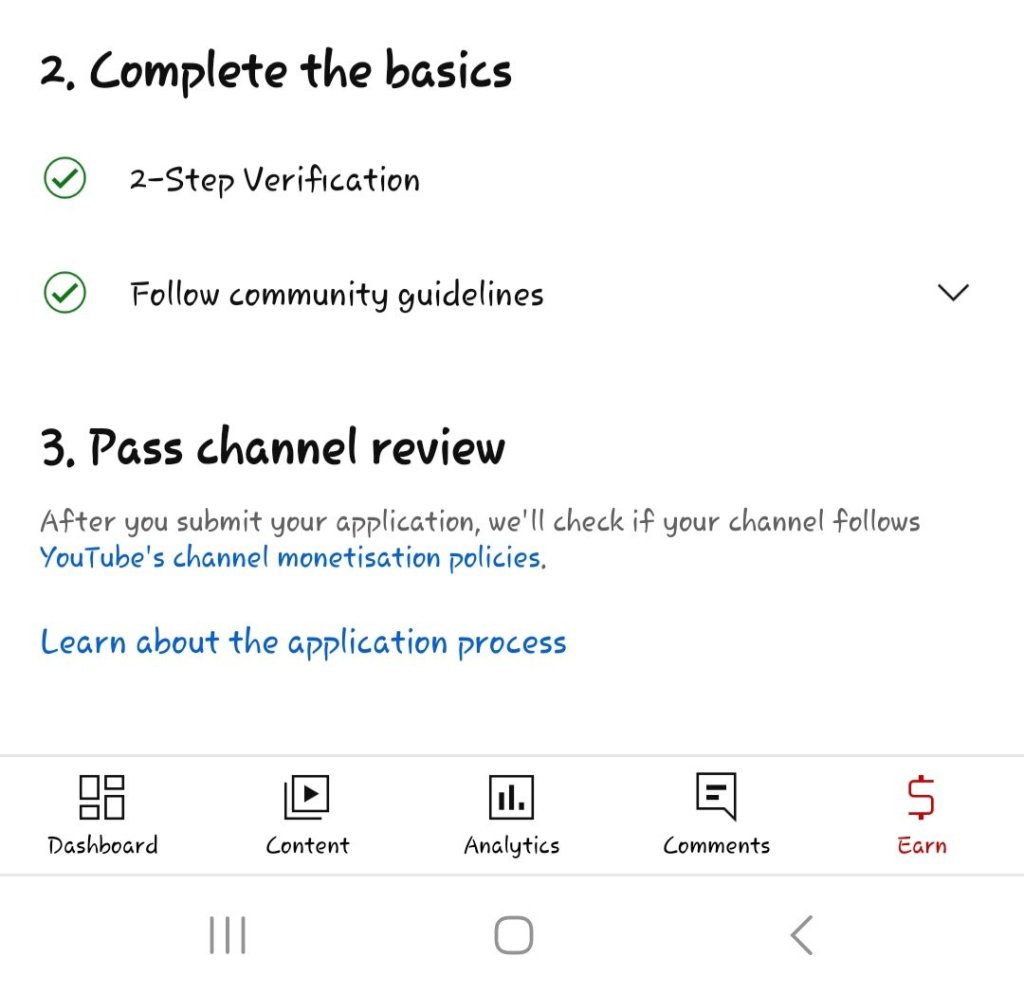Open YouTube's channel monetisation policies link
This screenshot has width=1024, height=993.
pyautogui.click(x=292, y=557)
